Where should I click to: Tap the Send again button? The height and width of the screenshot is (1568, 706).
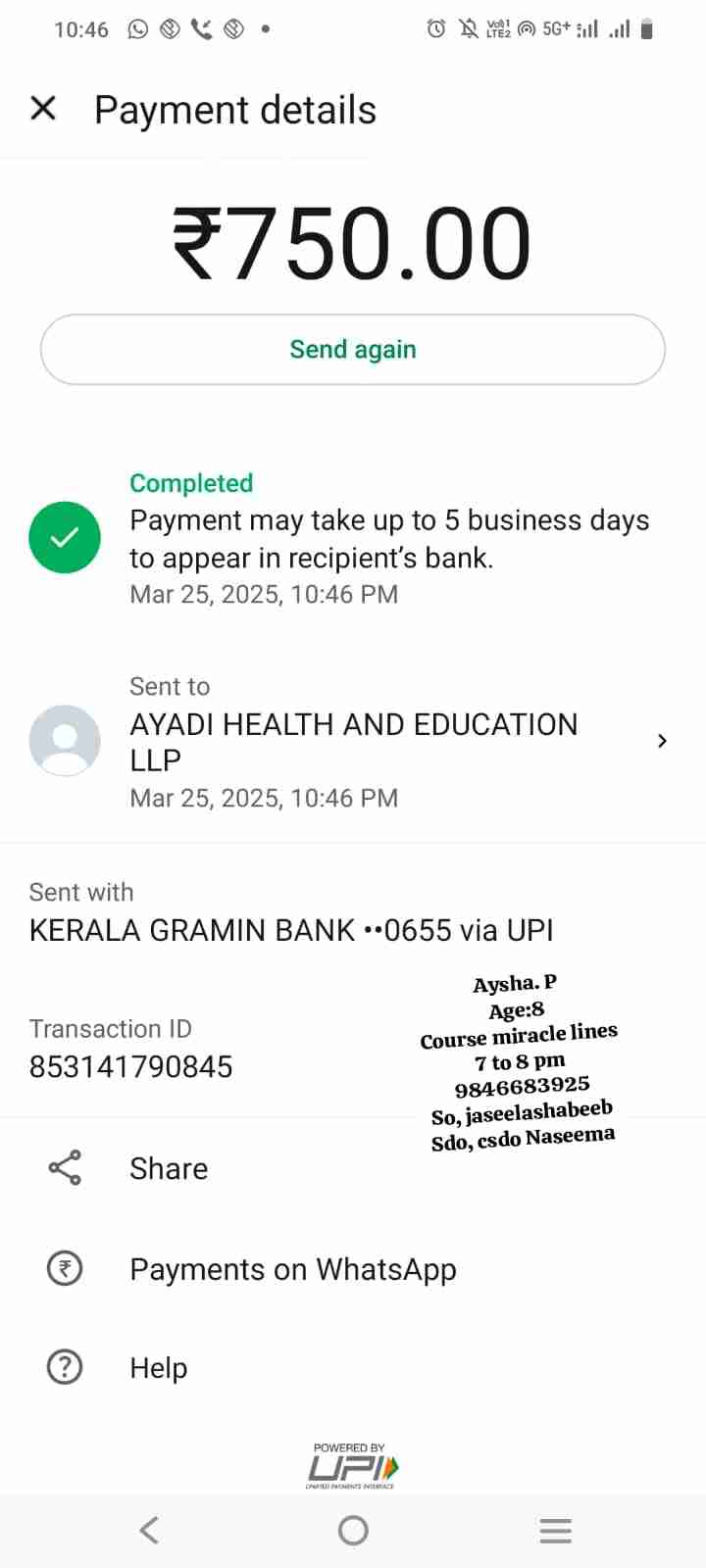[353, 350]
